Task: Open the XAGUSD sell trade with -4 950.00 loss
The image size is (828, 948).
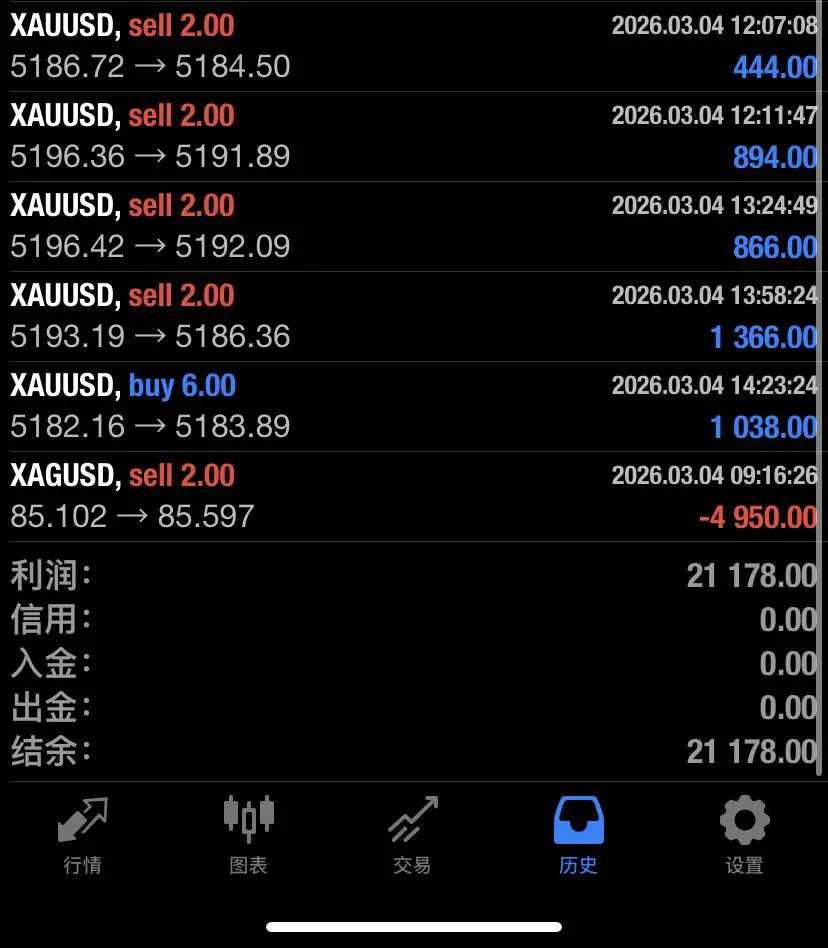Action: (414, 497)
